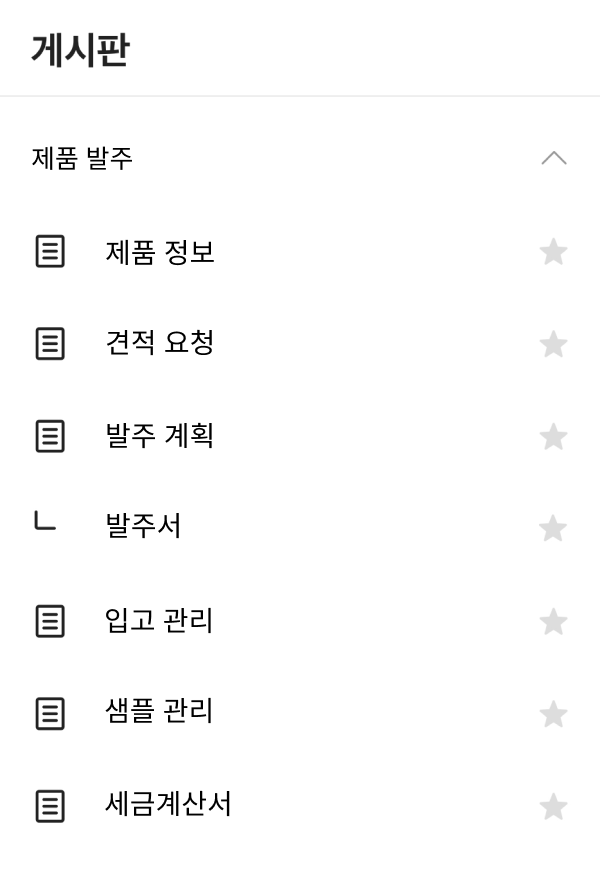
Task: Open the 제품 정보 board
Action: coord(160,252)
